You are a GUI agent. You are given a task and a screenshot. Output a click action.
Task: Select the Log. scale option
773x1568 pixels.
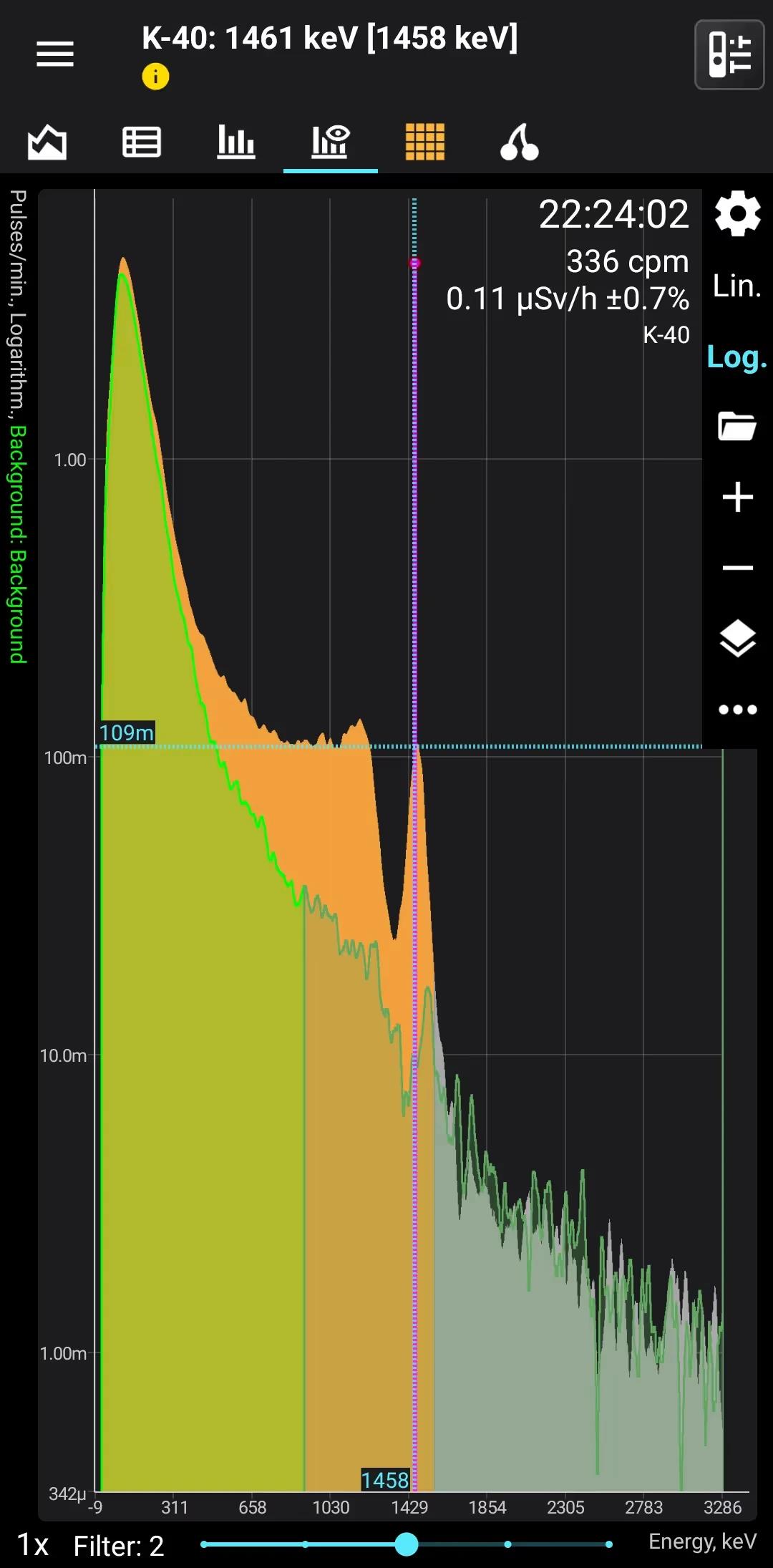[x=737, y=357]
